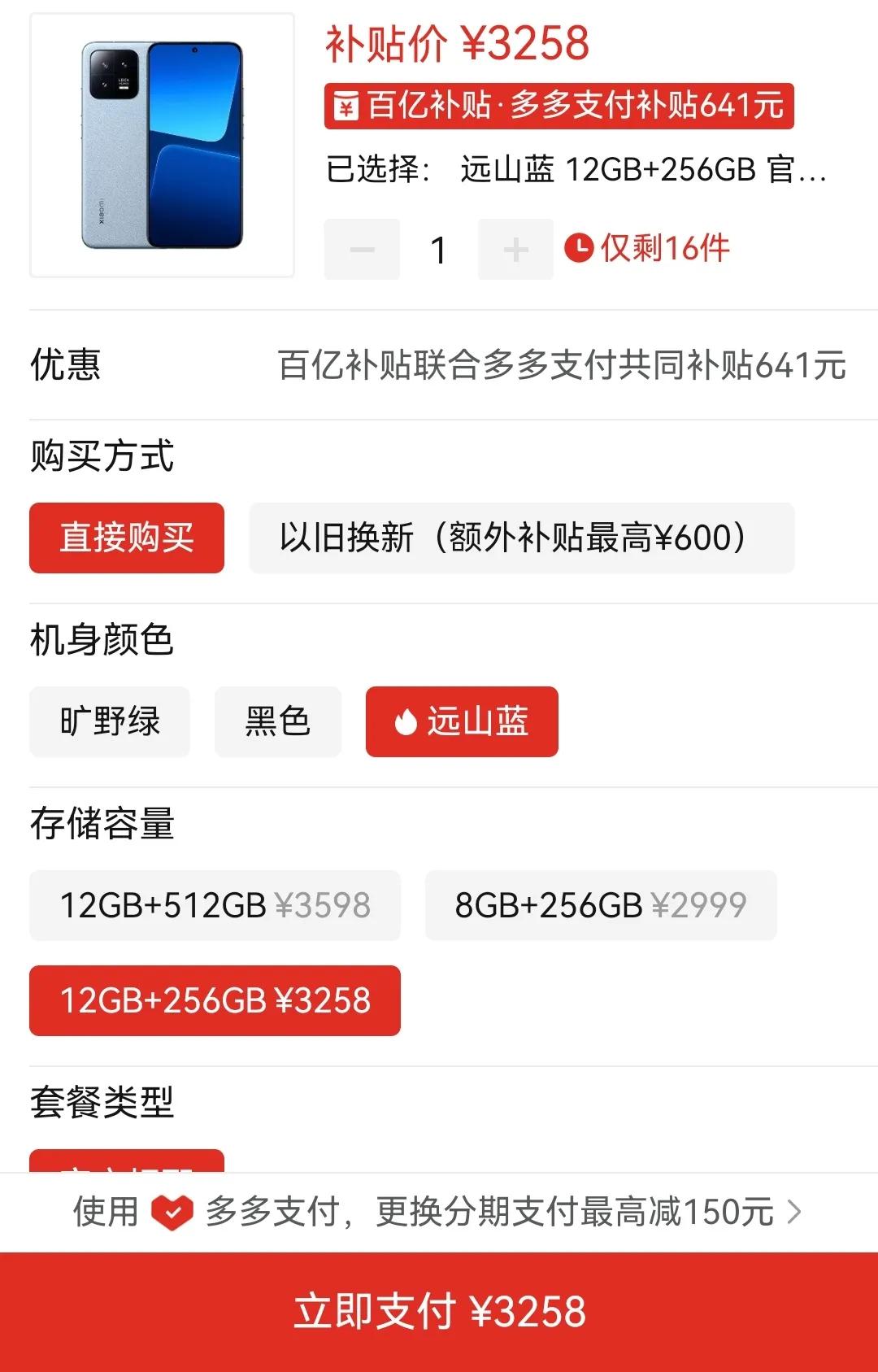Viewport: 878px width, 1372px height.
Task: Select the 旷野绿 color option
Action: click(110, 722)
